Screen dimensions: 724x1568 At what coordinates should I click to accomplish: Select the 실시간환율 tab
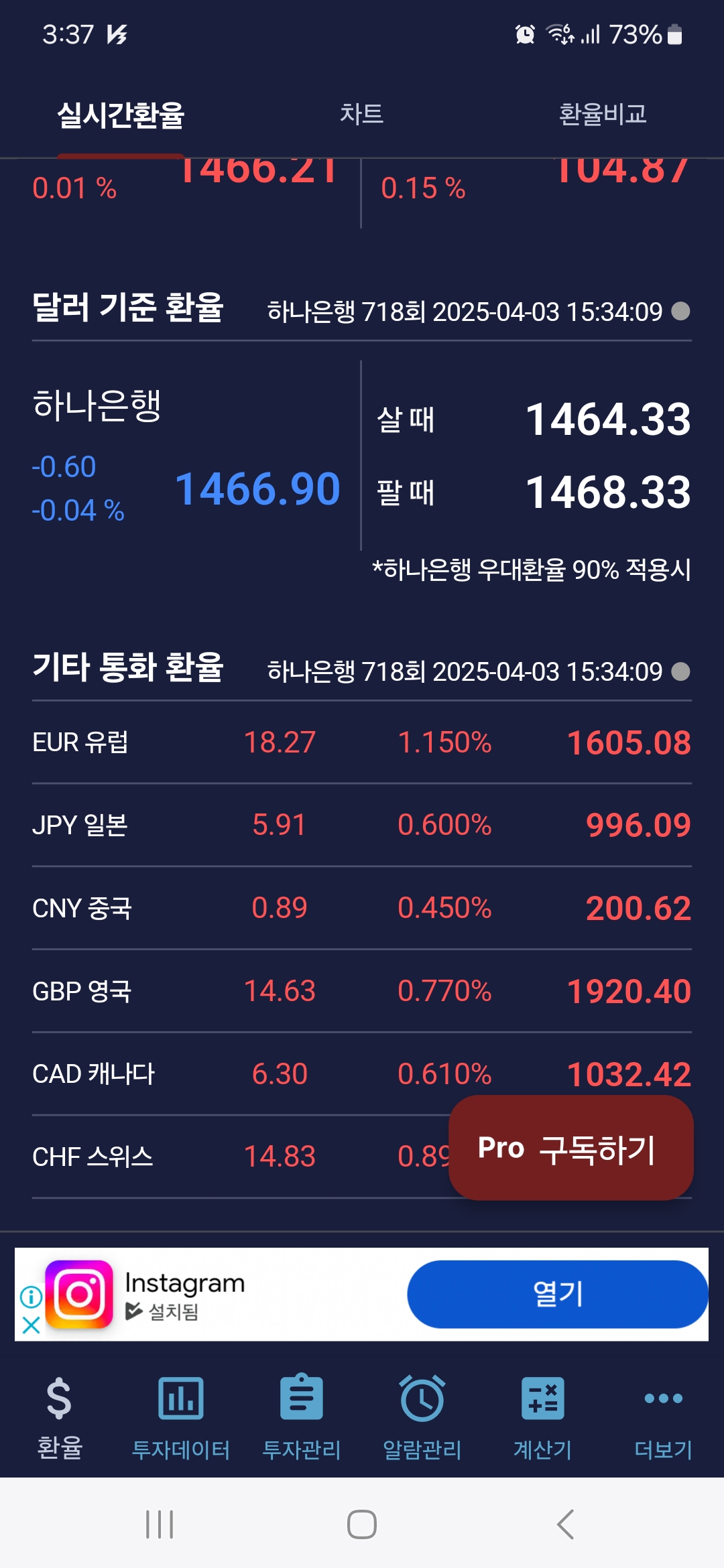tap(121, 115)
